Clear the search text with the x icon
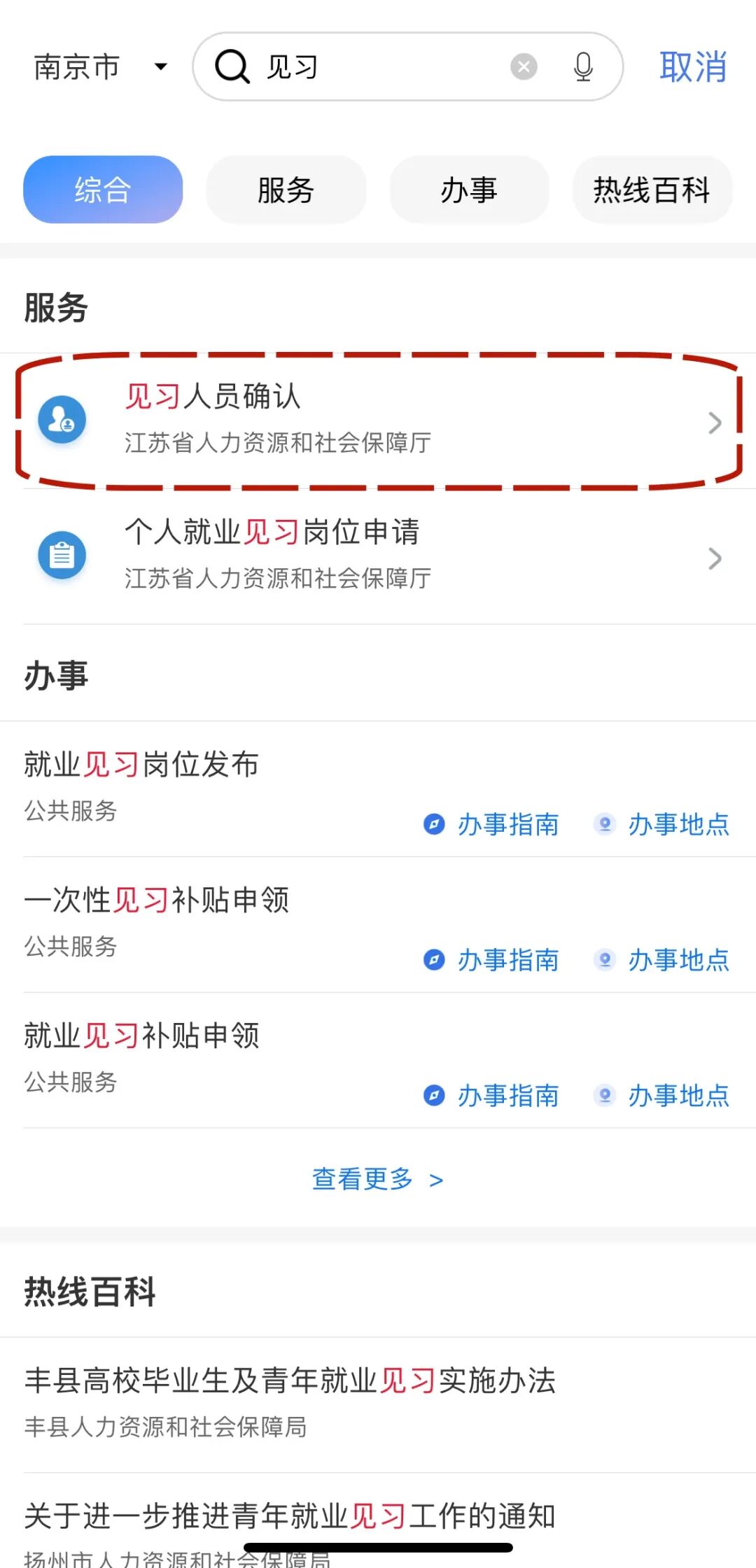 tap(524, 65)
